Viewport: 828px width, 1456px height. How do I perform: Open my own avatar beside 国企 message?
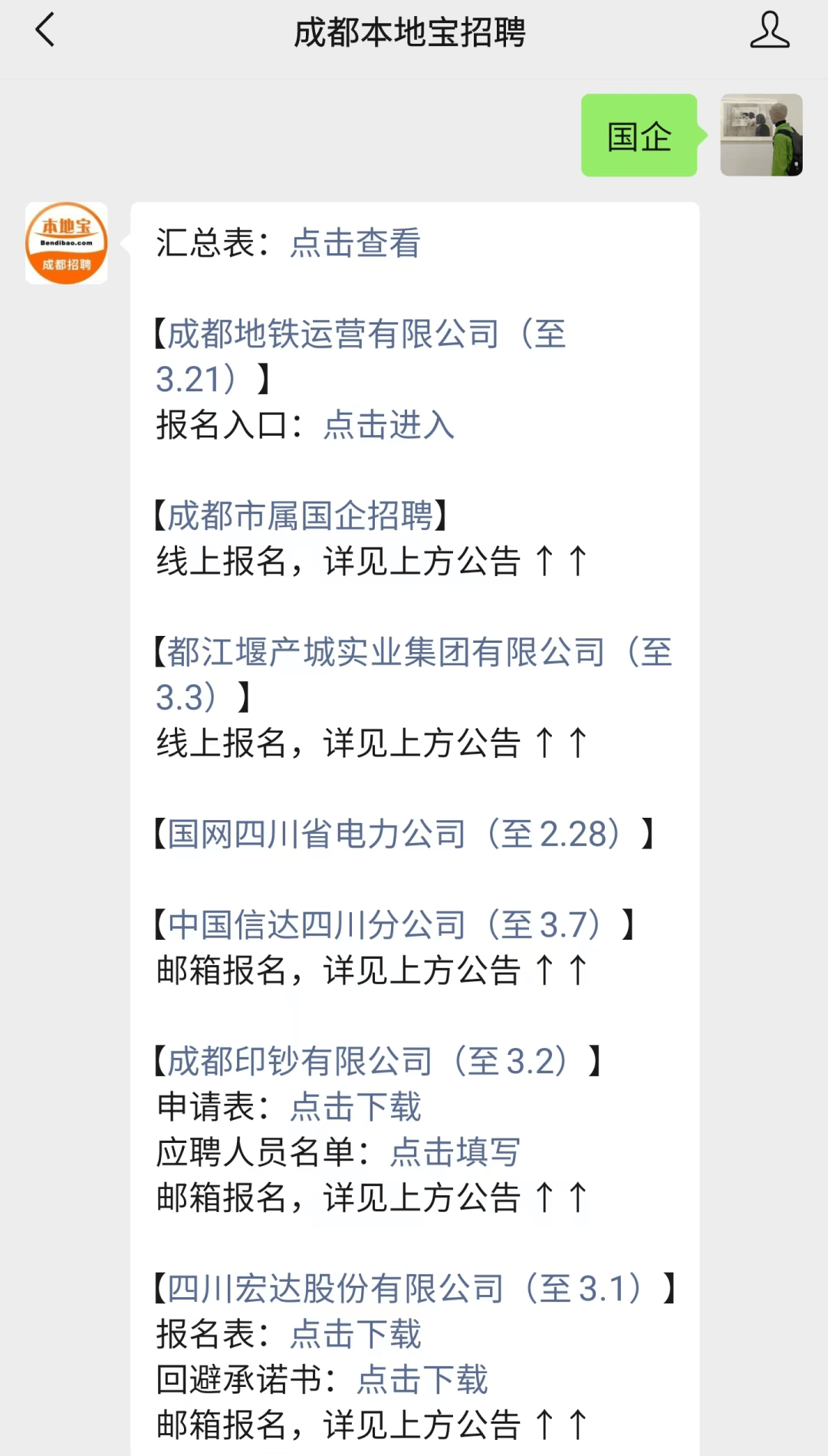[761, 135]
